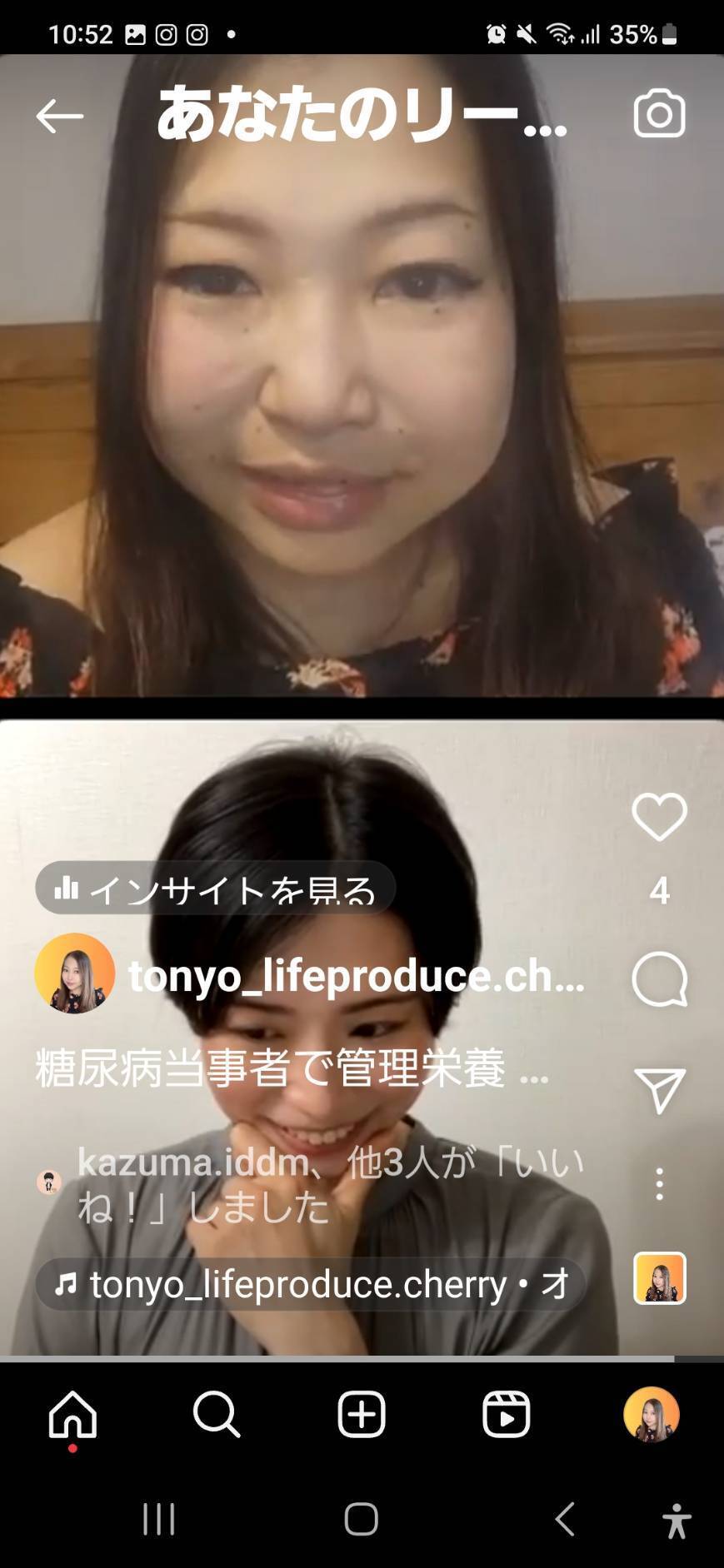Screen dimensions: 724x1568
Task: Expand the caption starting 糖尿病当事者で管理栄養
Action: pyautogui.click(x=292, y=1068)
